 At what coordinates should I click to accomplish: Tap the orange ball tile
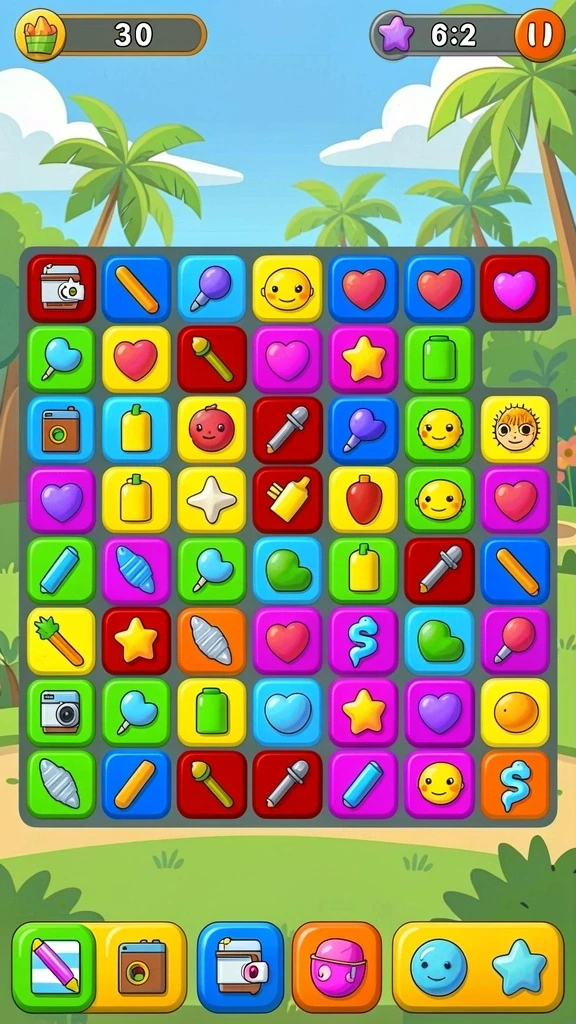[x=515, y=712]
